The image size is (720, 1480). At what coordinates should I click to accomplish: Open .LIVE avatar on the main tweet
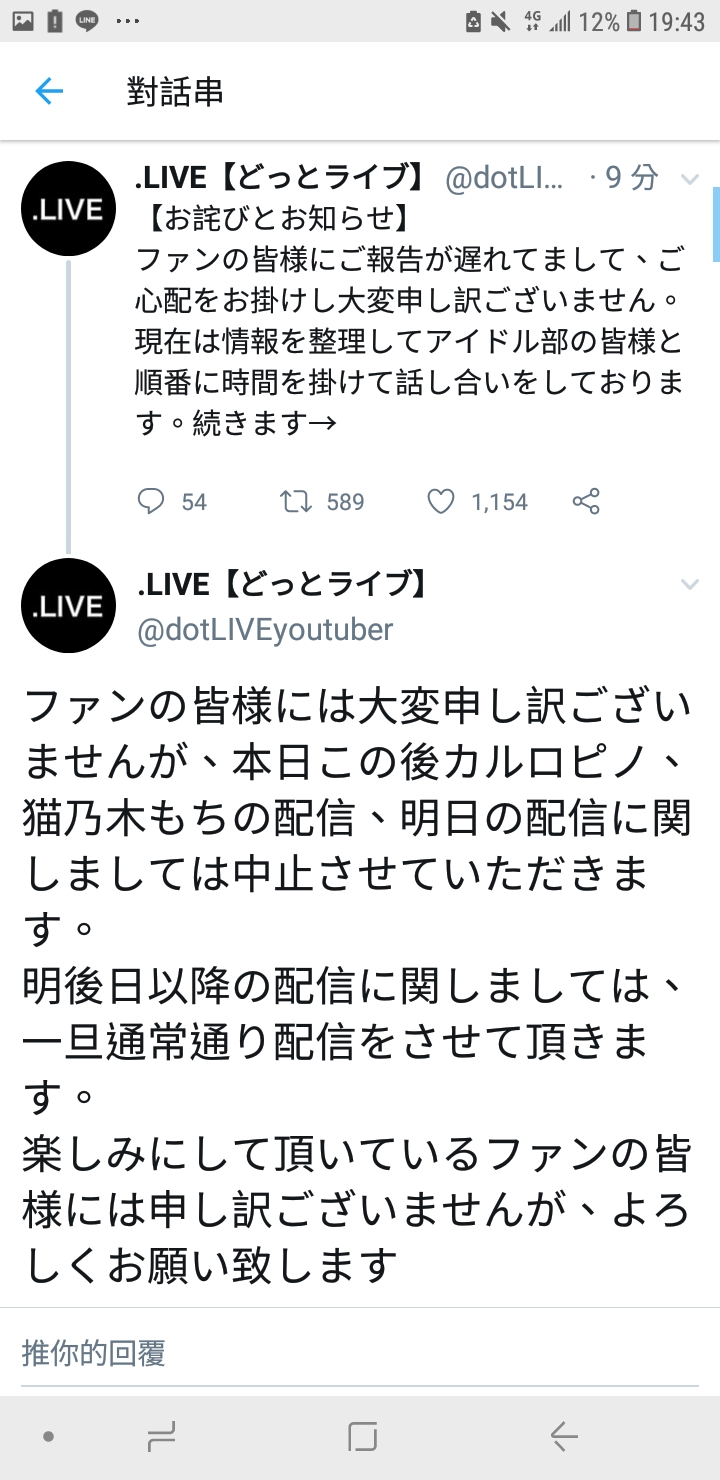(x=68, y=606)
